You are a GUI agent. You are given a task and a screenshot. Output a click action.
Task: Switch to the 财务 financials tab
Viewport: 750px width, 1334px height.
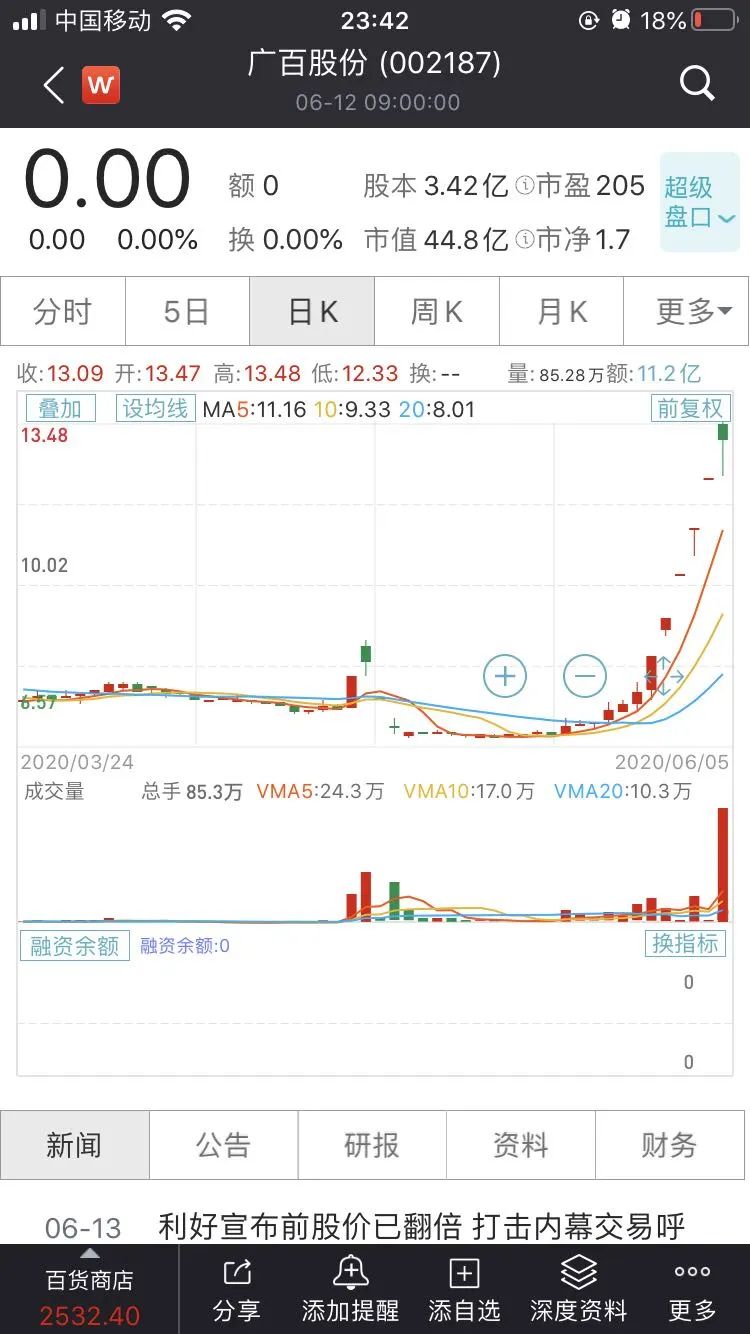pos(670,1145)
